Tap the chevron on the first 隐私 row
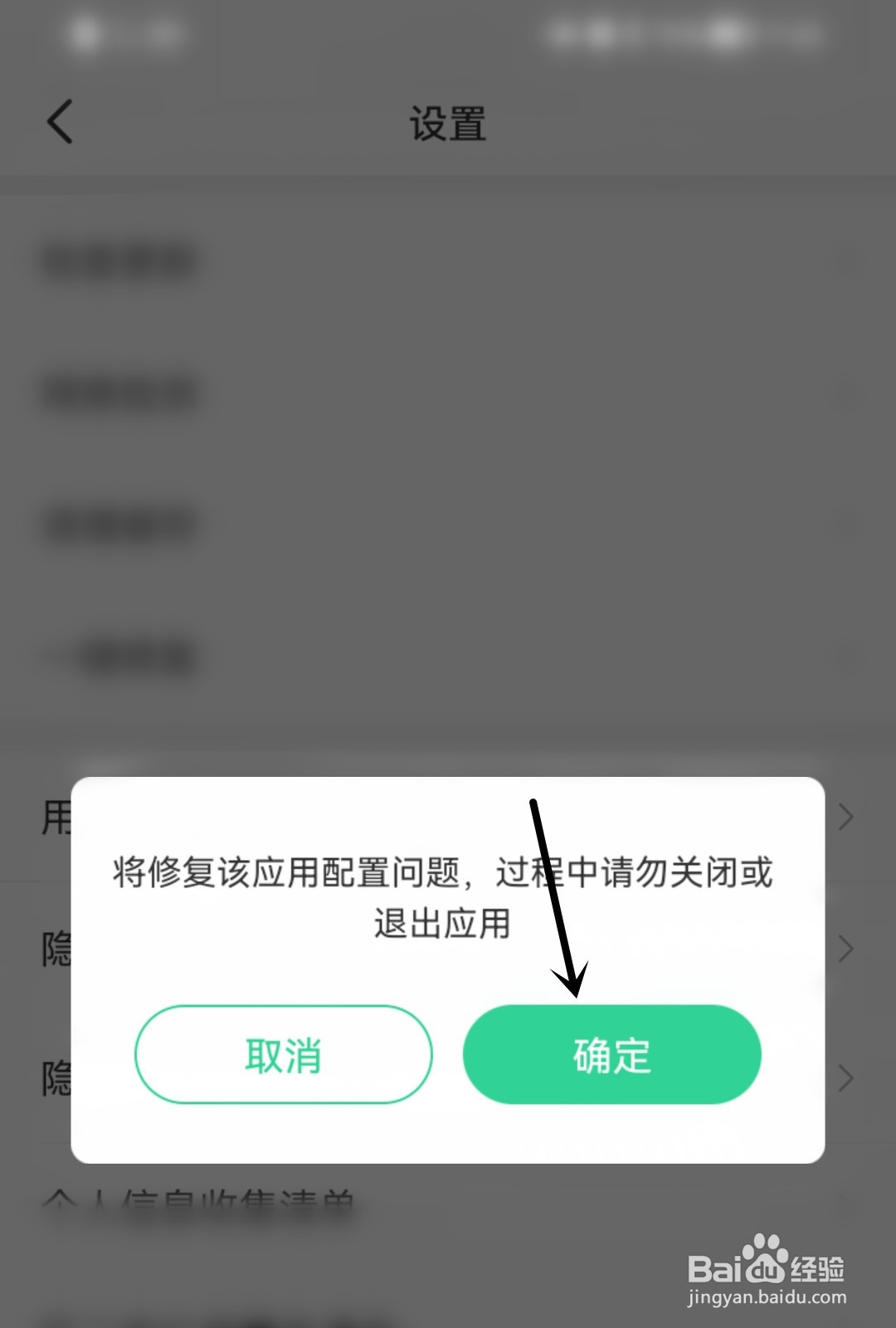 click(x=845, y=948)
